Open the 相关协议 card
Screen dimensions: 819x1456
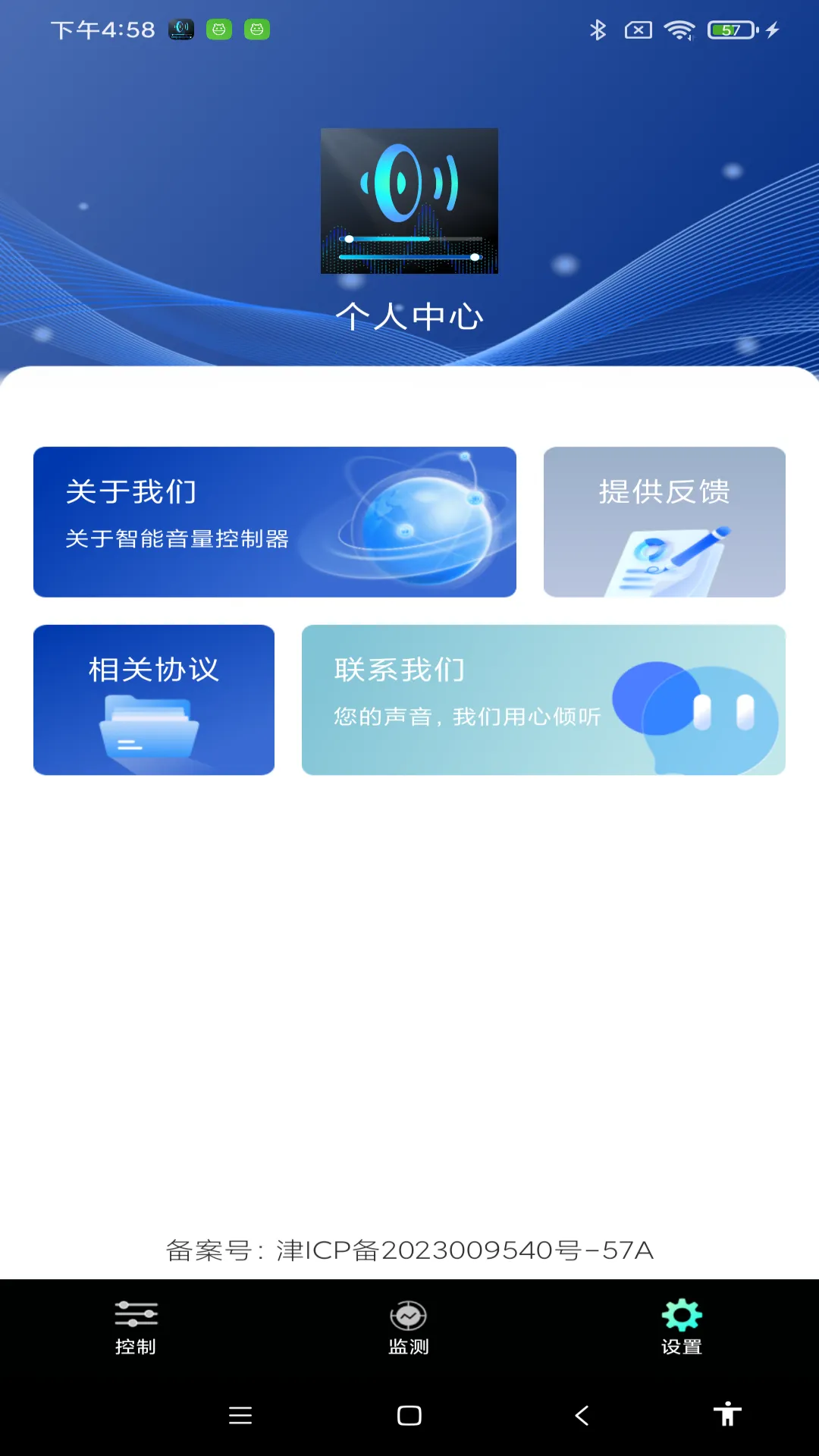click(x=153, y=698)
